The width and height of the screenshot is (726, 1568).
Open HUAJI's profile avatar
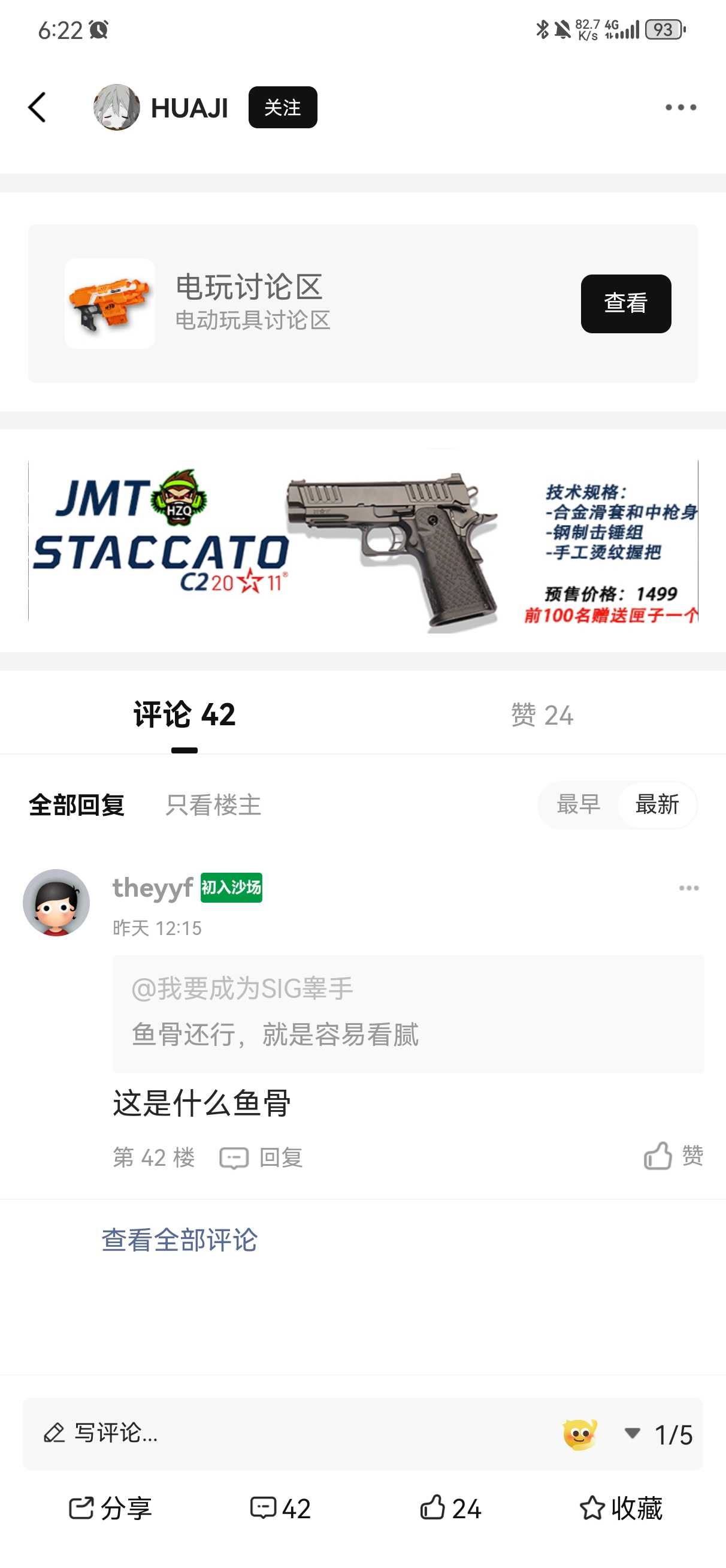pos(116,107)
